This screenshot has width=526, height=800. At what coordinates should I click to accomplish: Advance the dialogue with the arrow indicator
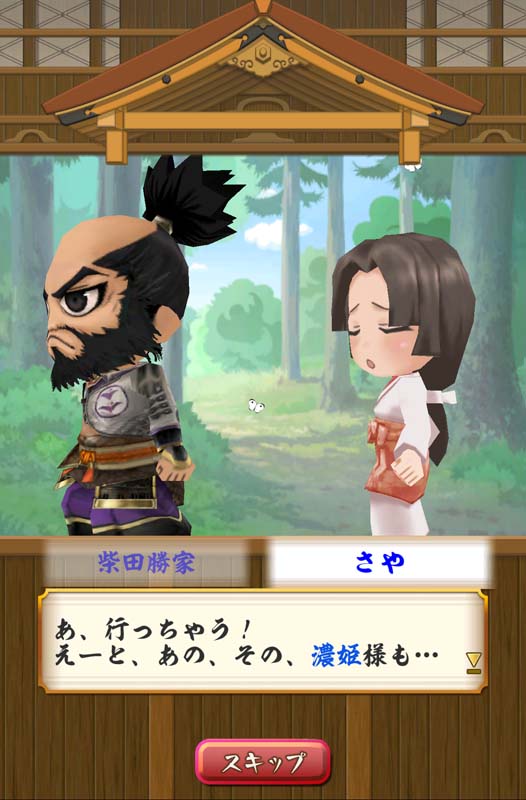473,662
